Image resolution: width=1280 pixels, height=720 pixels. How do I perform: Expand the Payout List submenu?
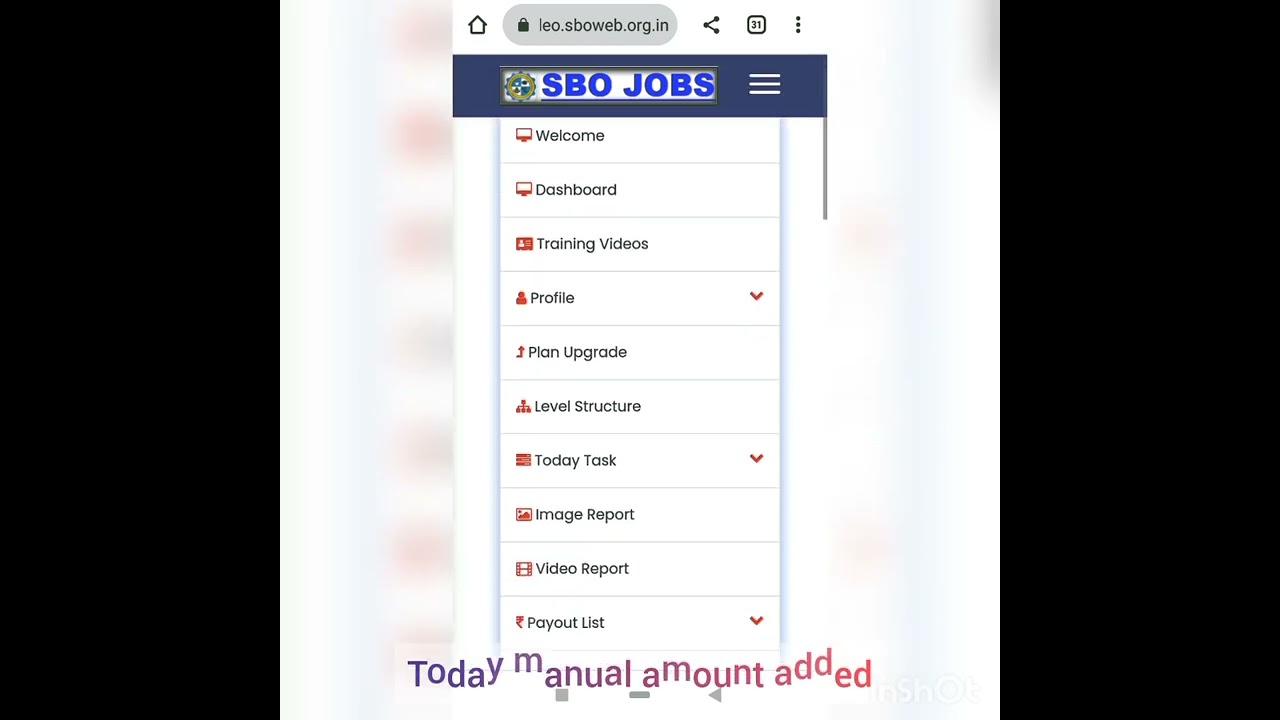point(639,622)
